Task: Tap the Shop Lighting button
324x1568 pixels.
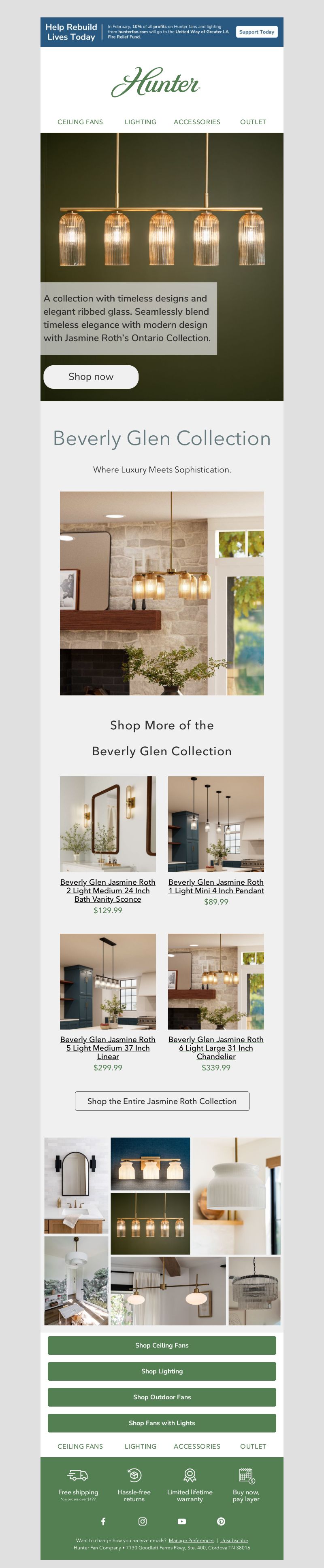Action: coord(162,1371)
